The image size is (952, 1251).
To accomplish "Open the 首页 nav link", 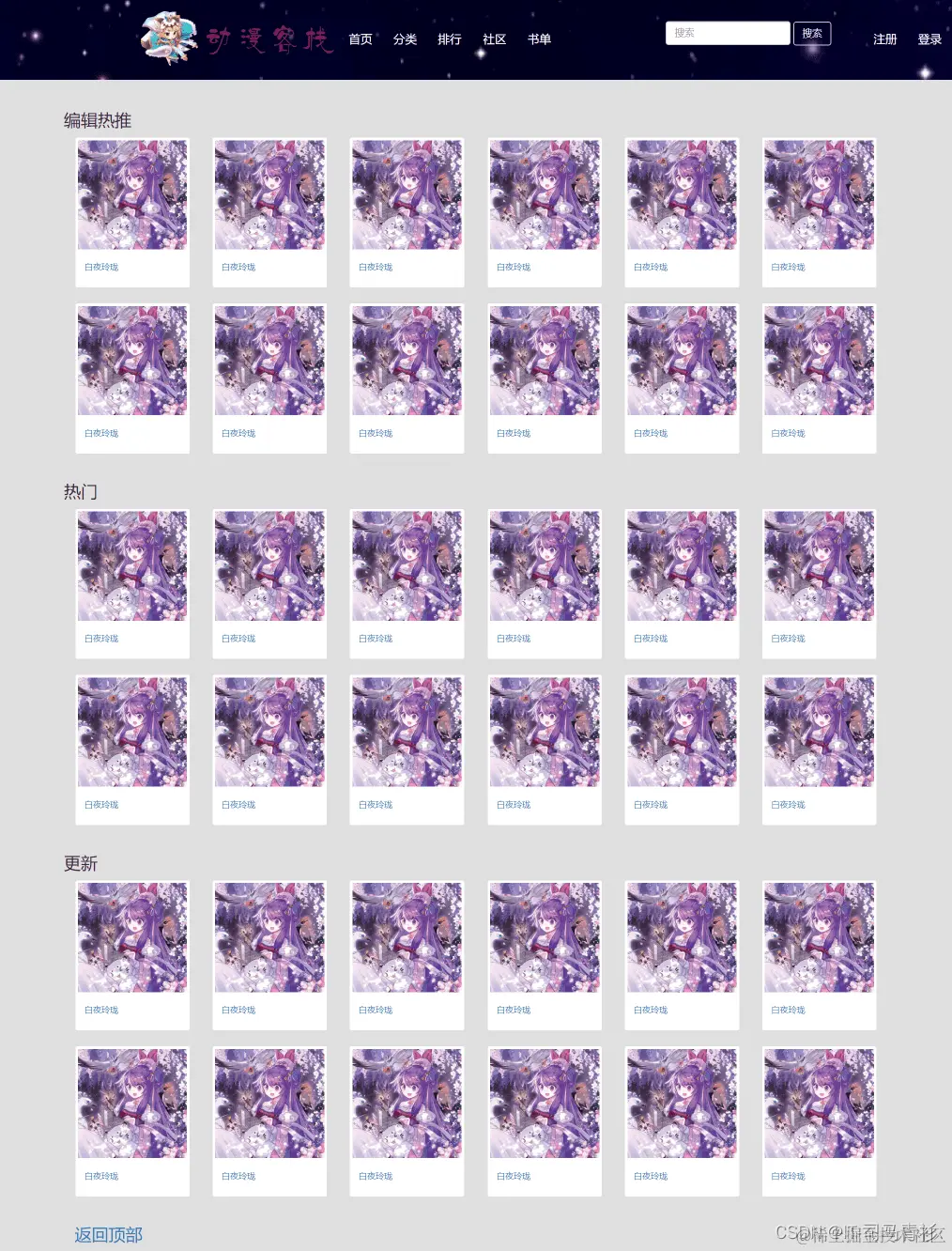I will tap(361, 39).
